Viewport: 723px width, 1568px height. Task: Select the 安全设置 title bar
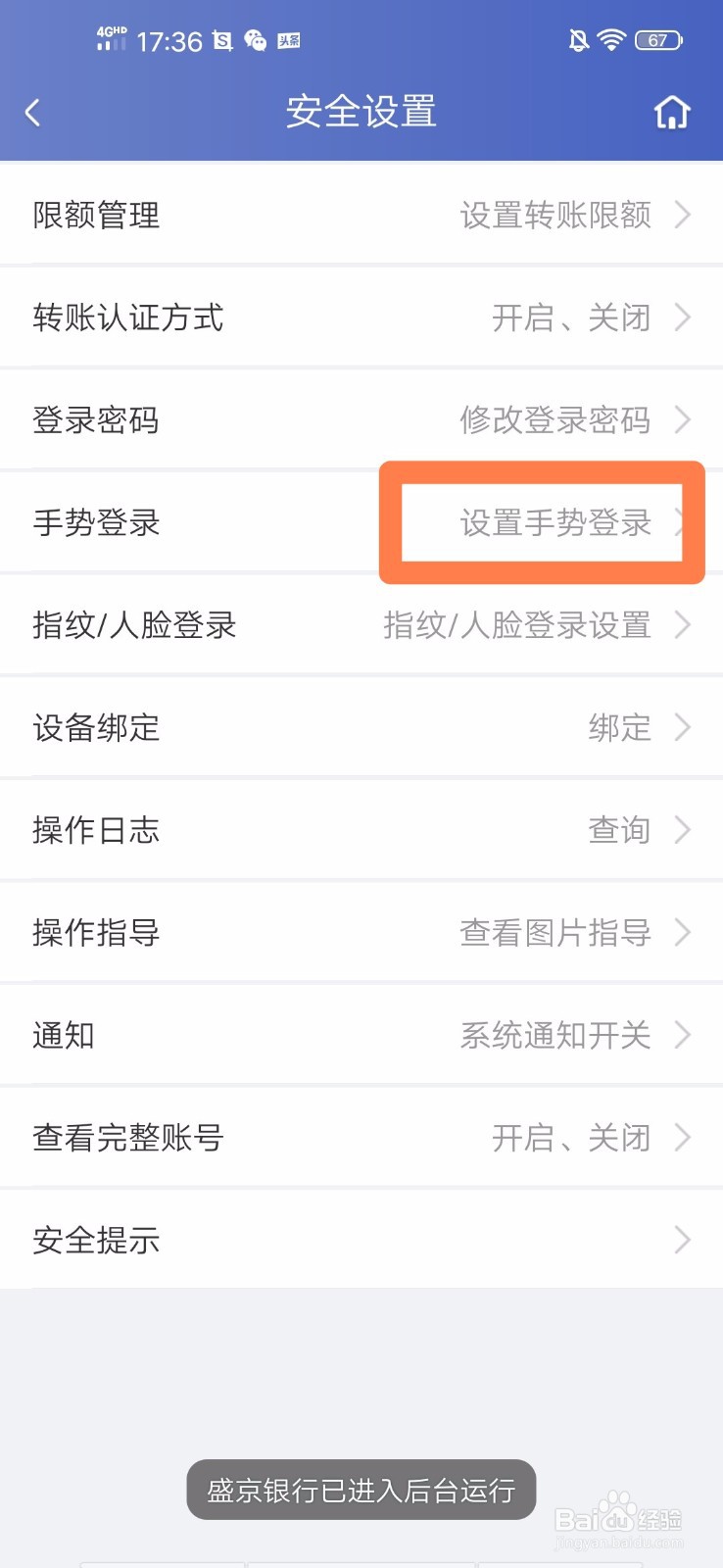(361, 112)
